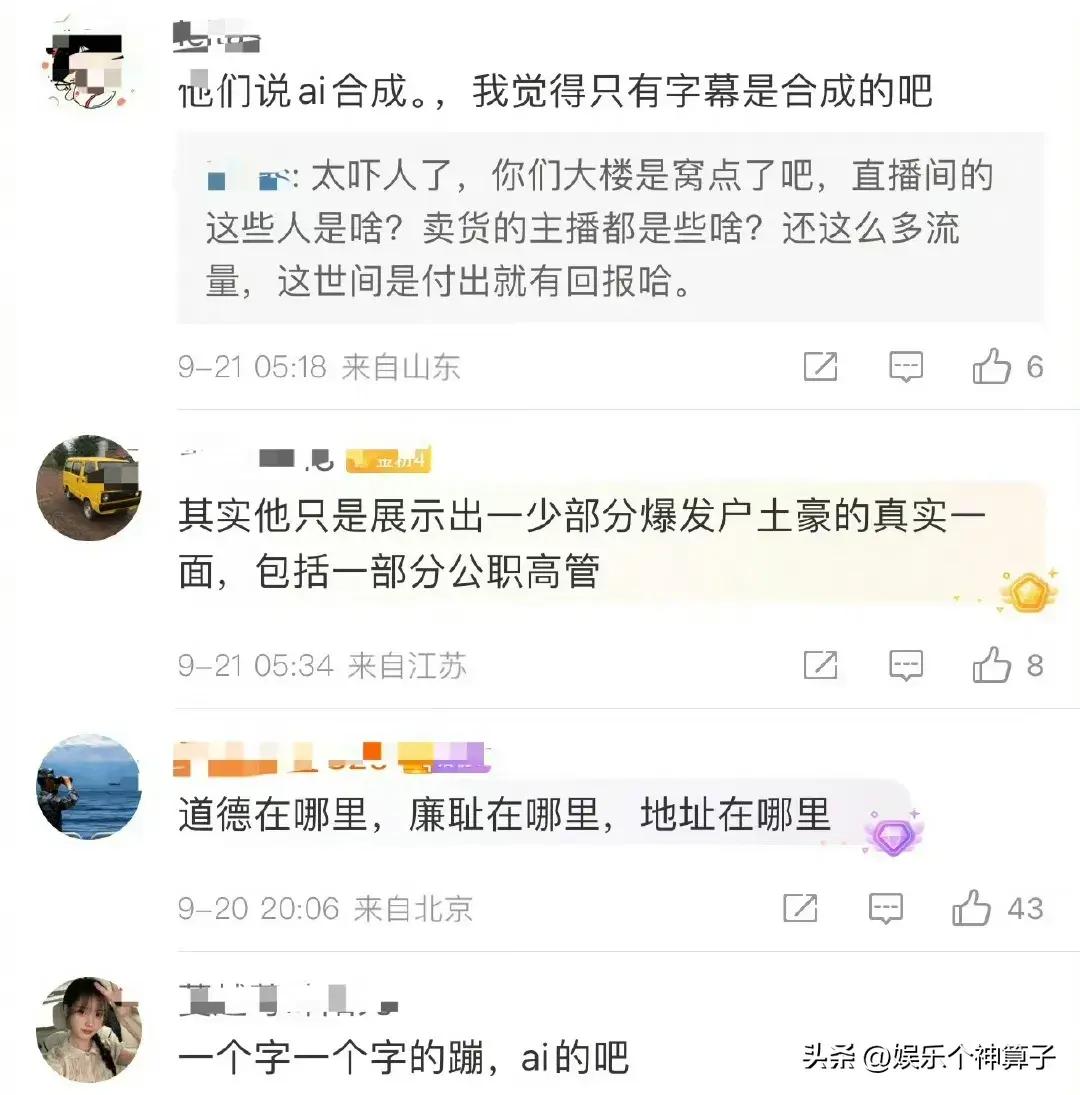Reply to the comment from 北京

coord(886,908)
